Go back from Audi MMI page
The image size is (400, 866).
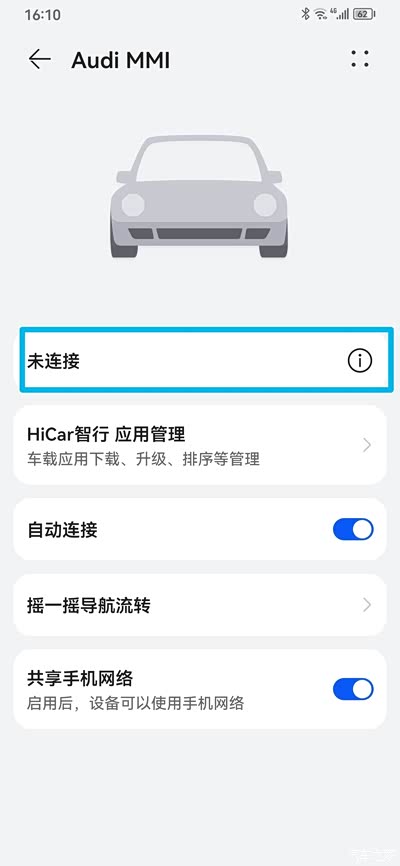point(40,59)
